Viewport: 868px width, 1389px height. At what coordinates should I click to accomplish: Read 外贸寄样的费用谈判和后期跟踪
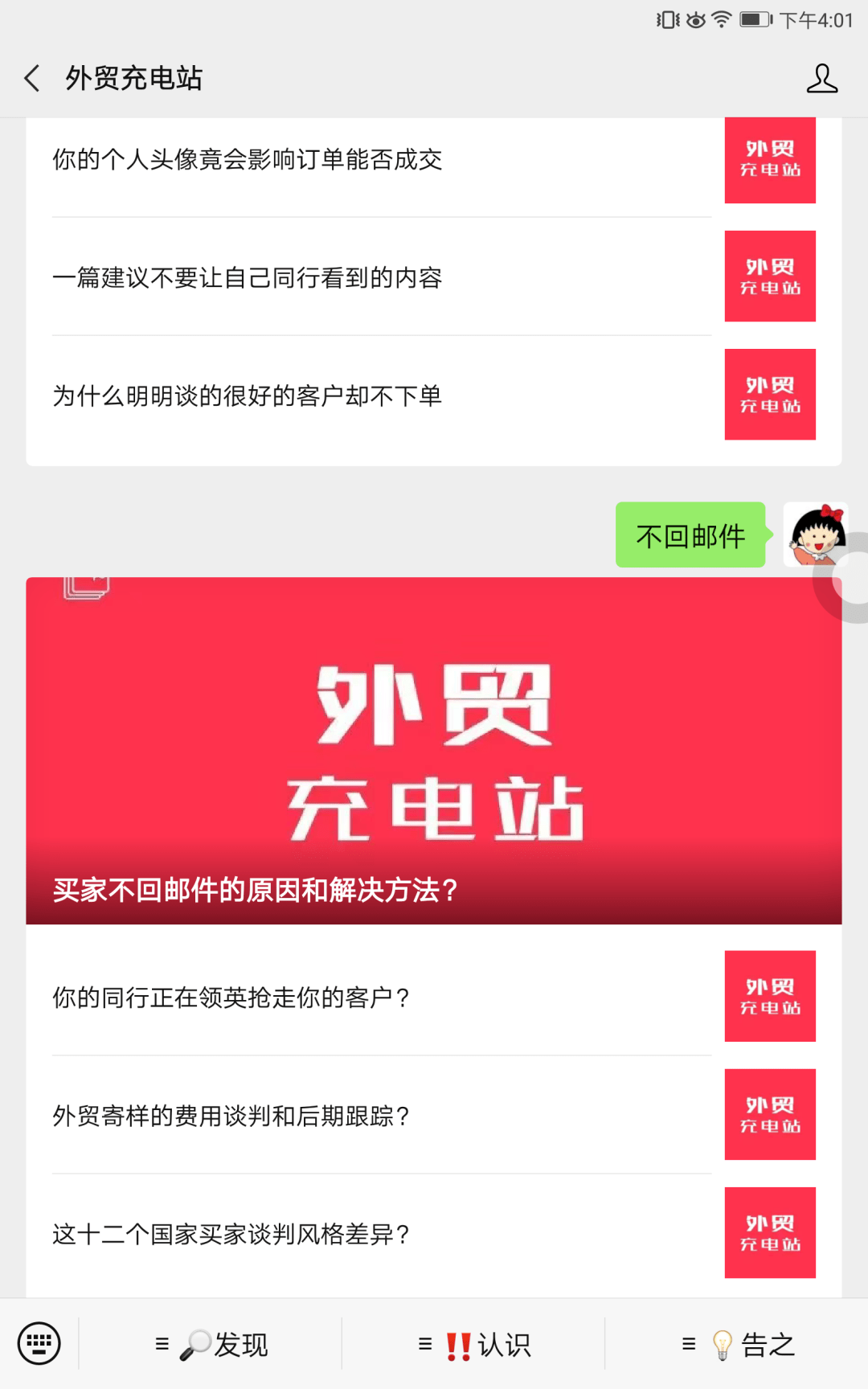click(231, 1116)
